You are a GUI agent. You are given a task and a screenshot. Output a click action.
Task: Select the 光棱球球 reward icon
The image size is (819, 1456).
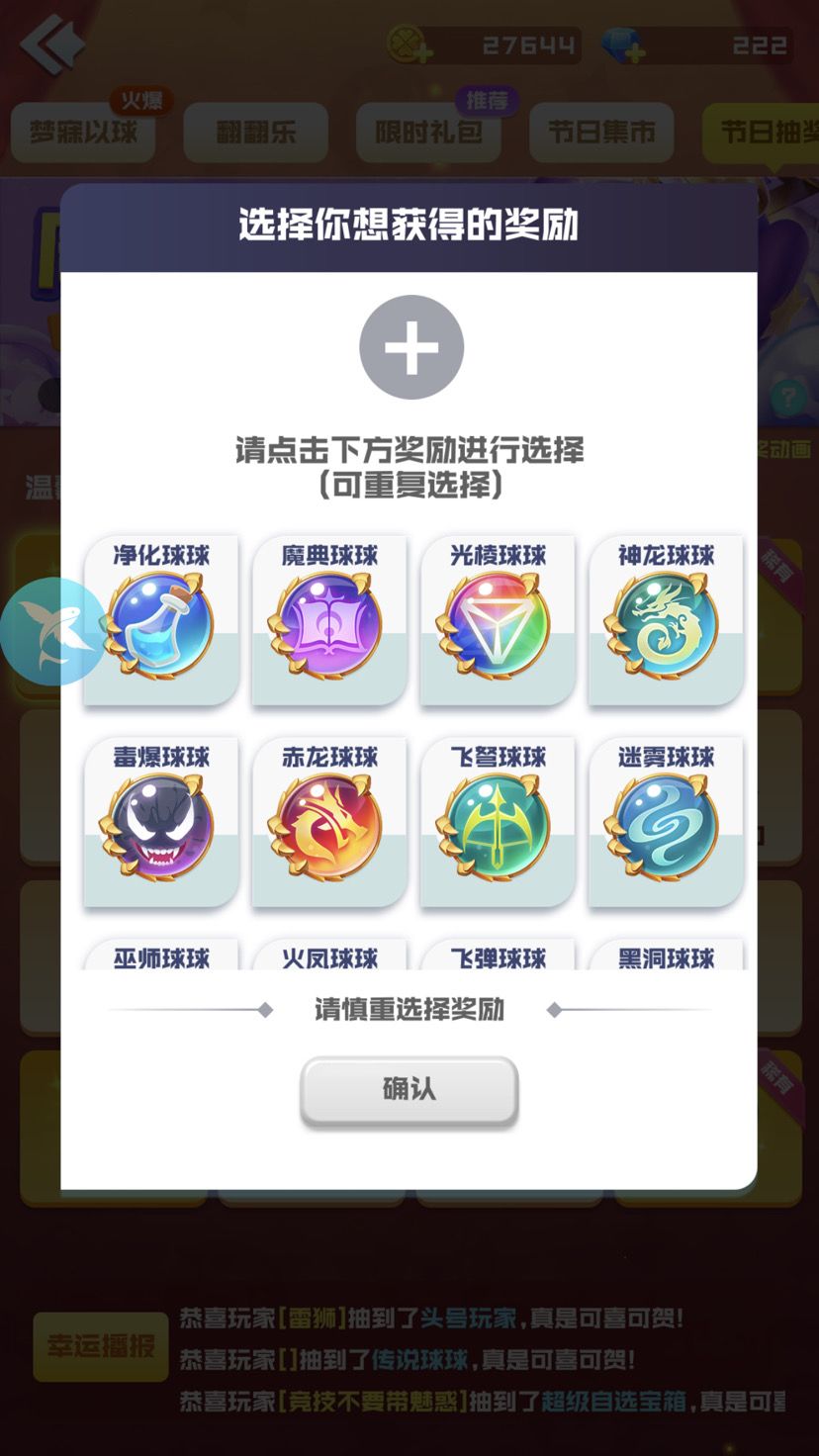point(498,623)
